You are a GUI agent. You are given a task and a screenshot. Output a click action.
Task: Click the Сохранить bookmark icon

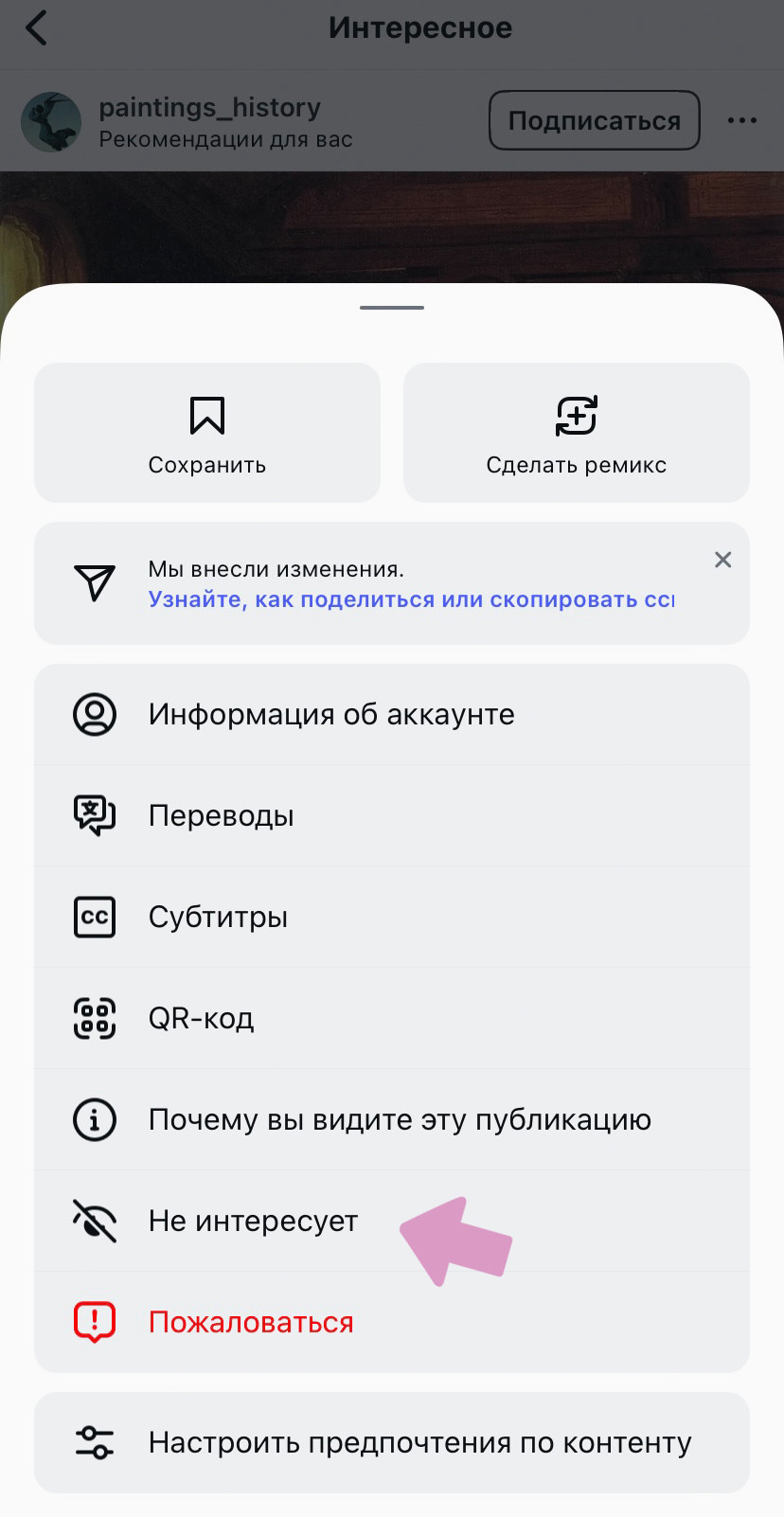(207, 415)
